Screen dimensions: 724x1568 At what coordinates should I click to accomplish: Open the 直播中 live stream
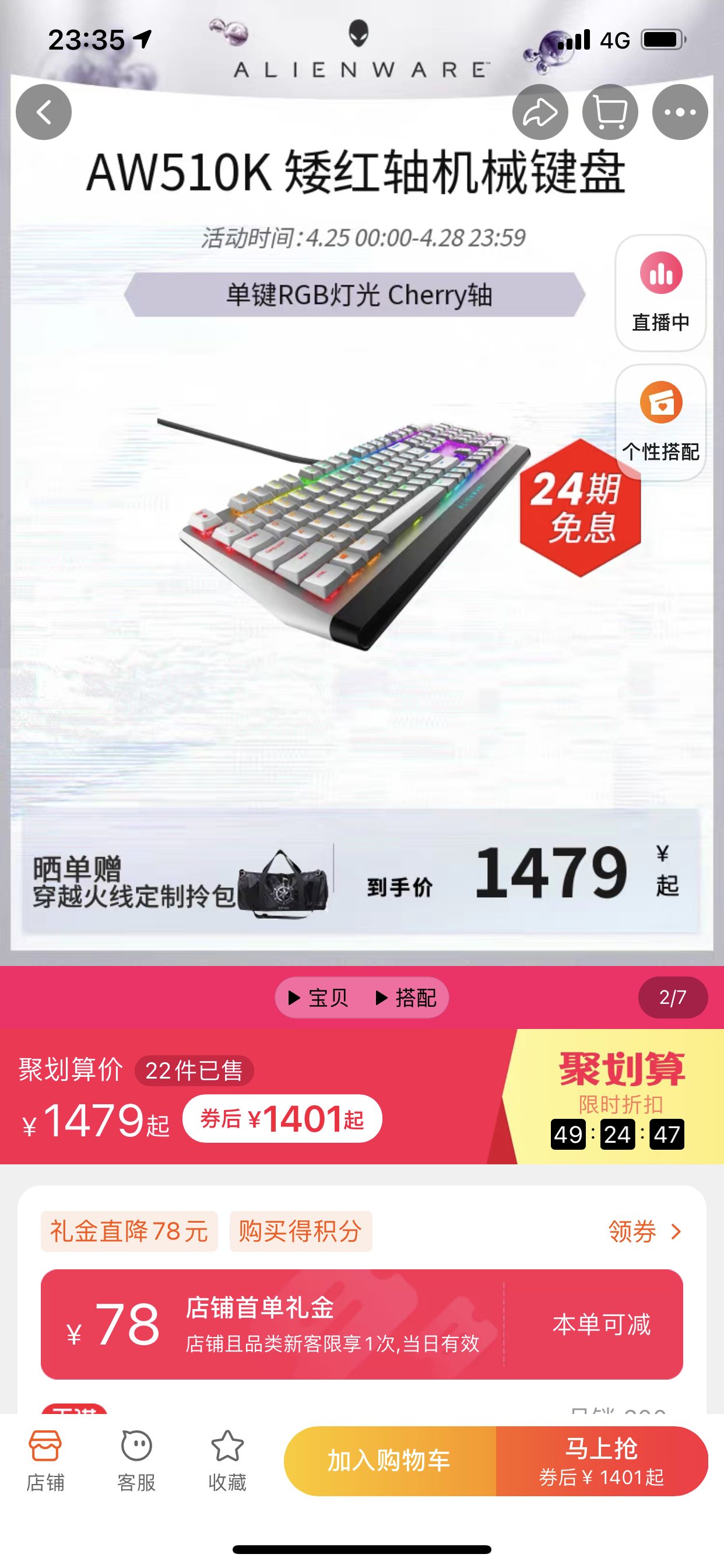[660, 293]
